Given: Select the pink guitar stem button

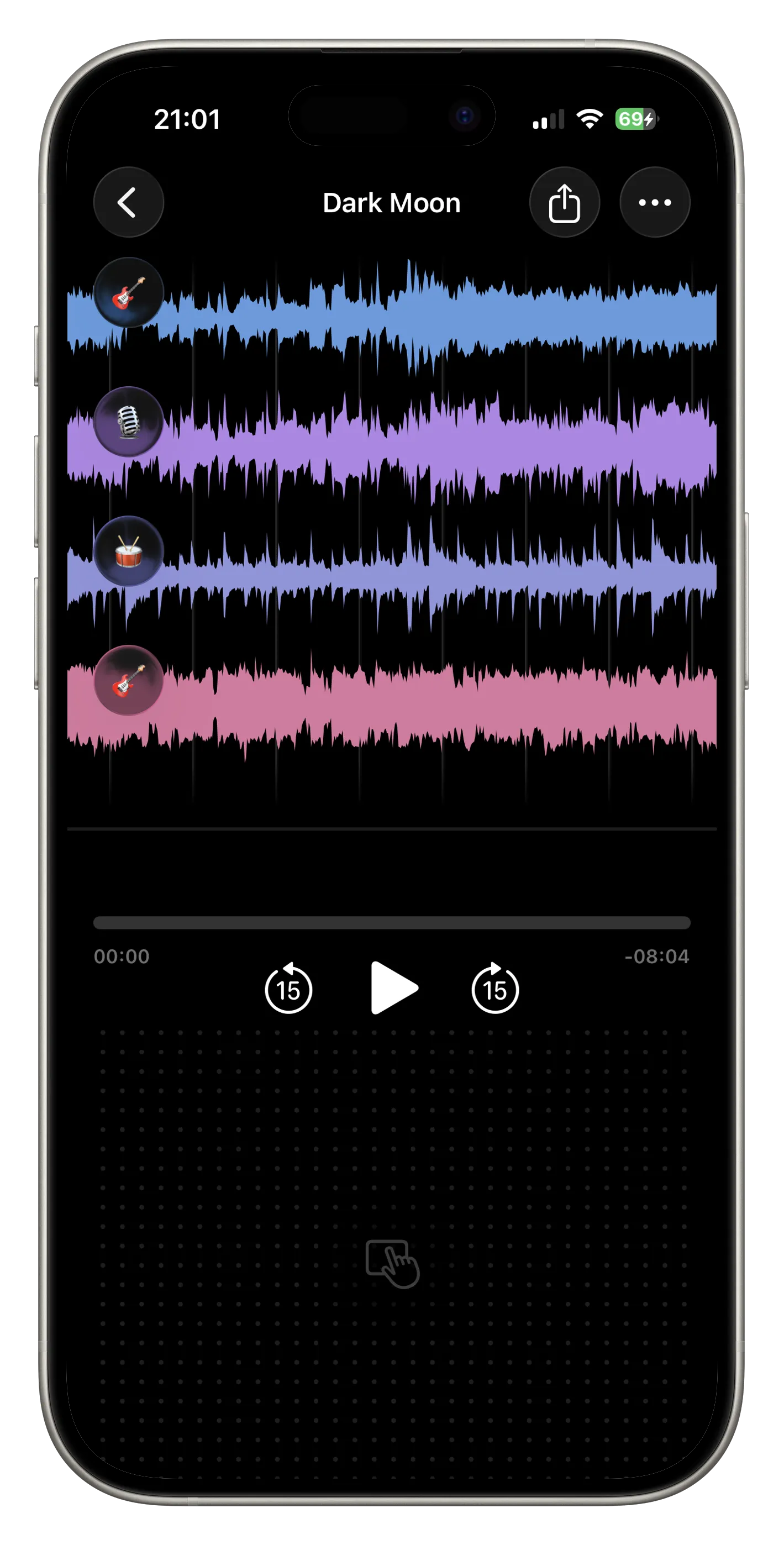Looking at the screenshot, I should tap(128, 680).
